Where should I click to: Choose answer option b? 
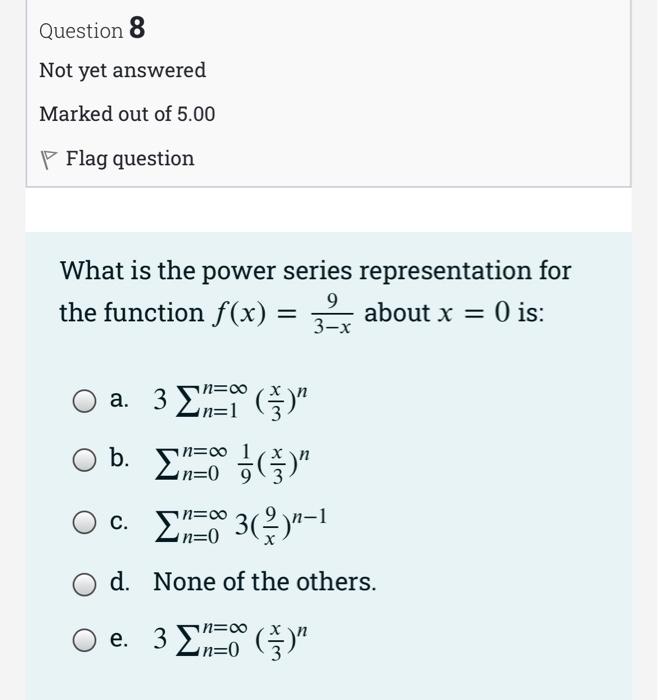[x=84, y=459]
